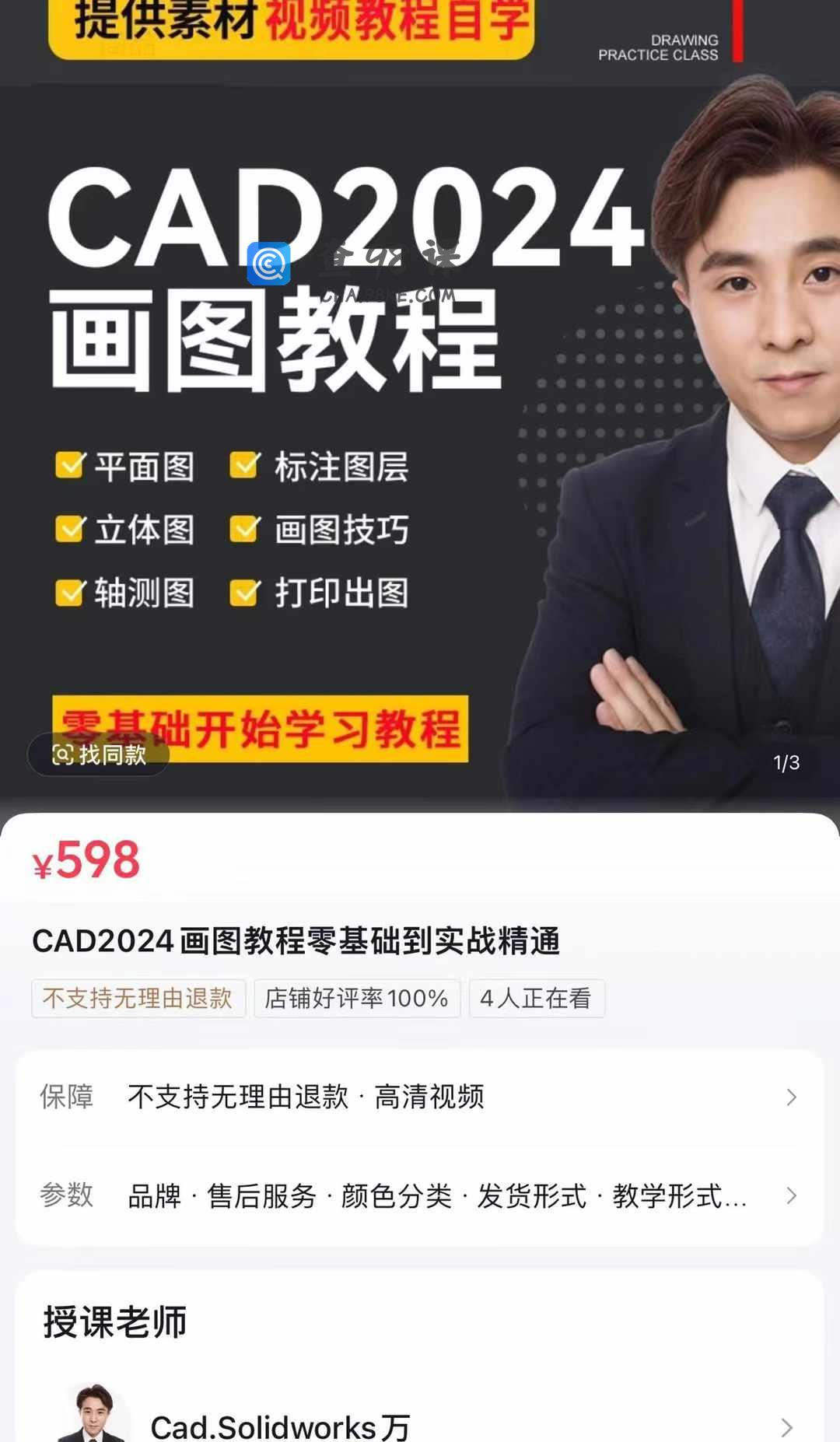
Task: Tap 找同款 to find similar items
Action: (x=99, y=754)
